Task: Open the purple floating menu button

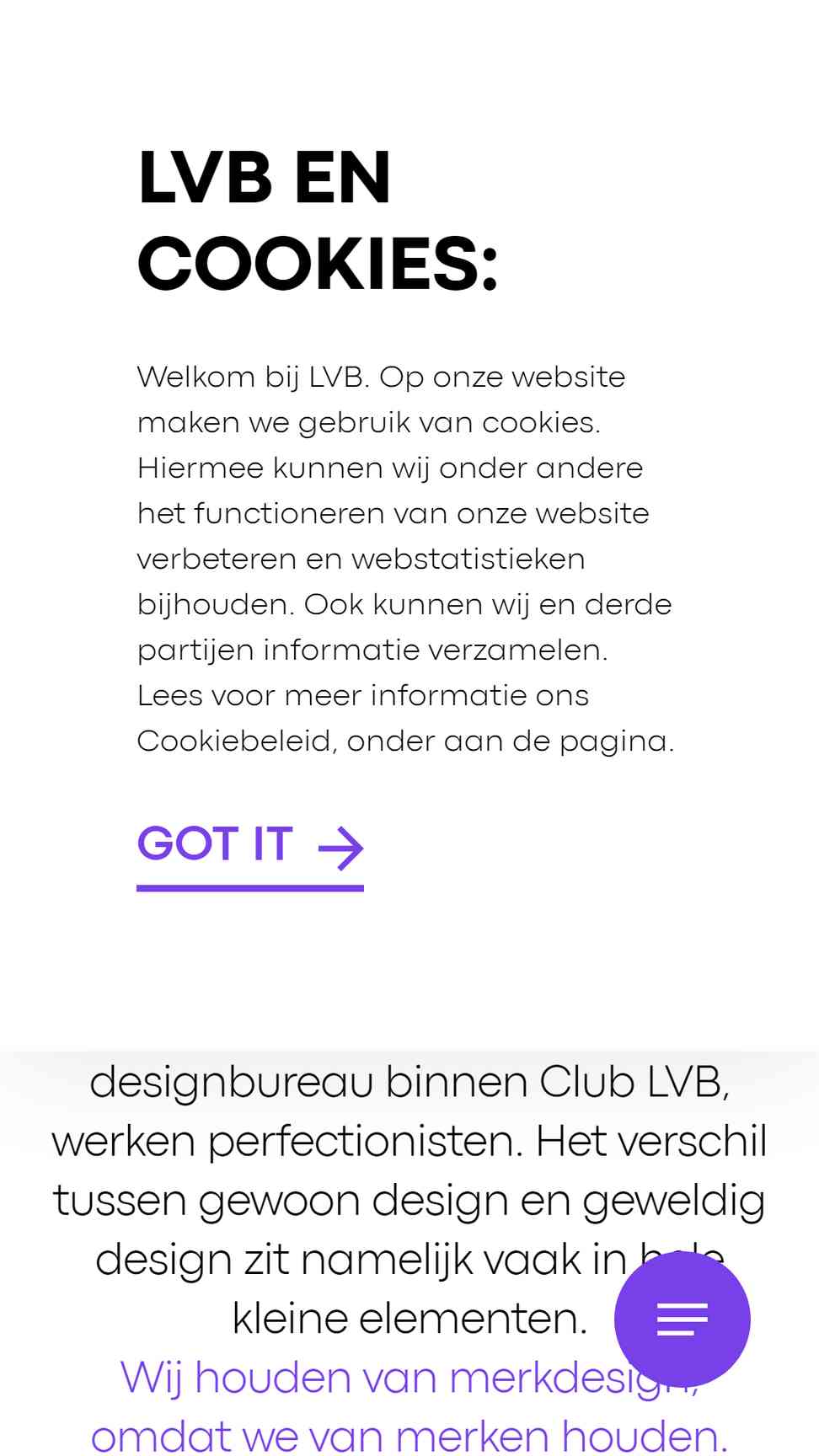Action: [682, 1319]
